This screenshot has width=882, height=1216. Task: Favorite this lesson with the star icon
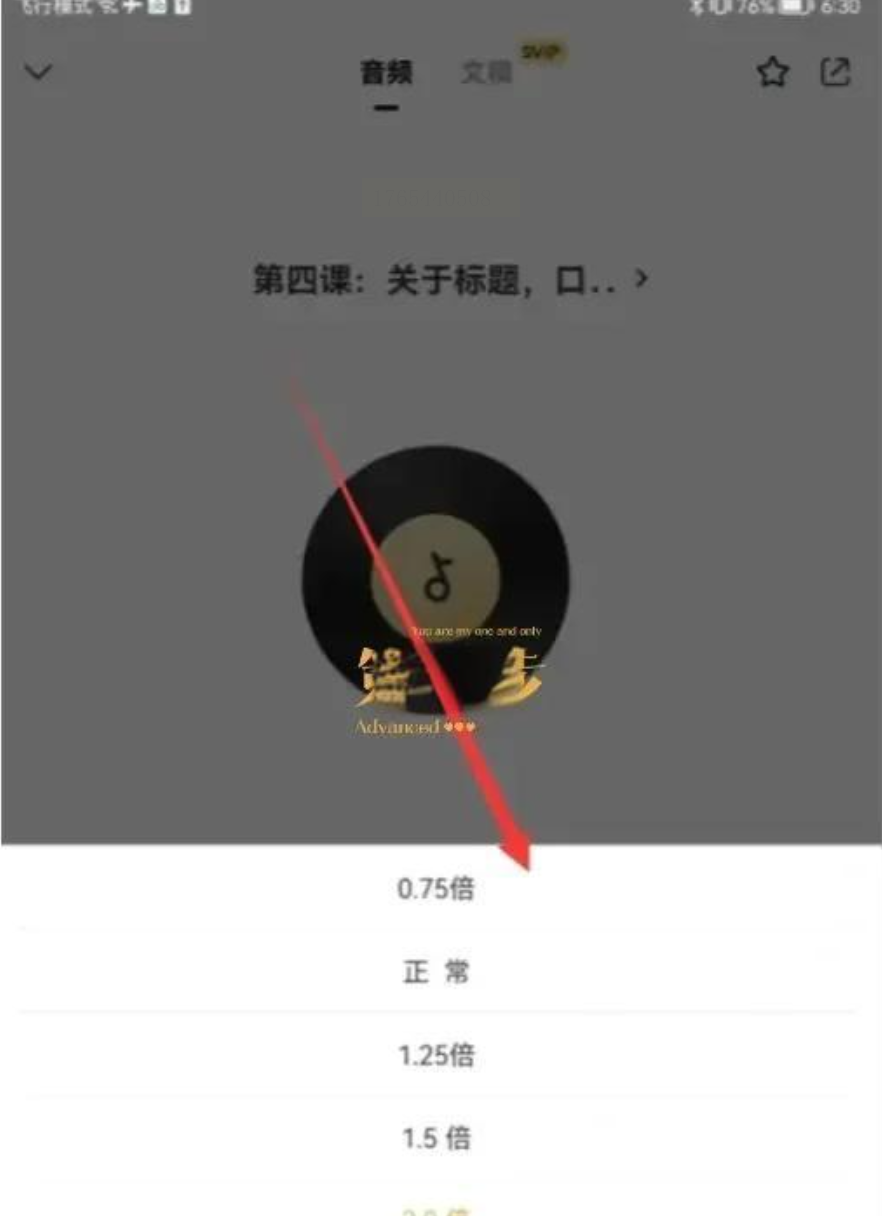(772, 73)
